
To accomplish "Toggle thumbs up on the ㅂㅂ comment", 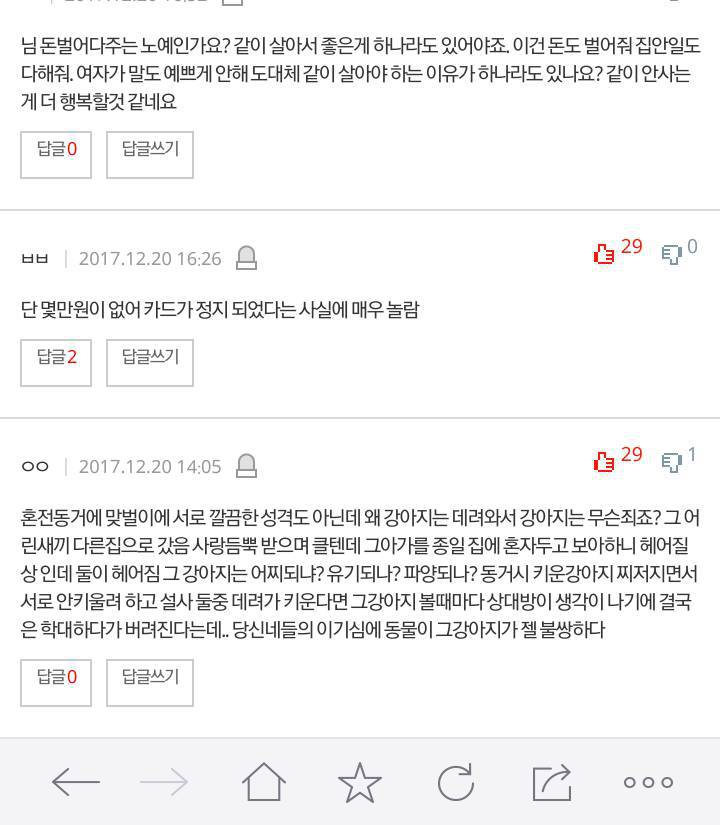I will click(606, 252).
